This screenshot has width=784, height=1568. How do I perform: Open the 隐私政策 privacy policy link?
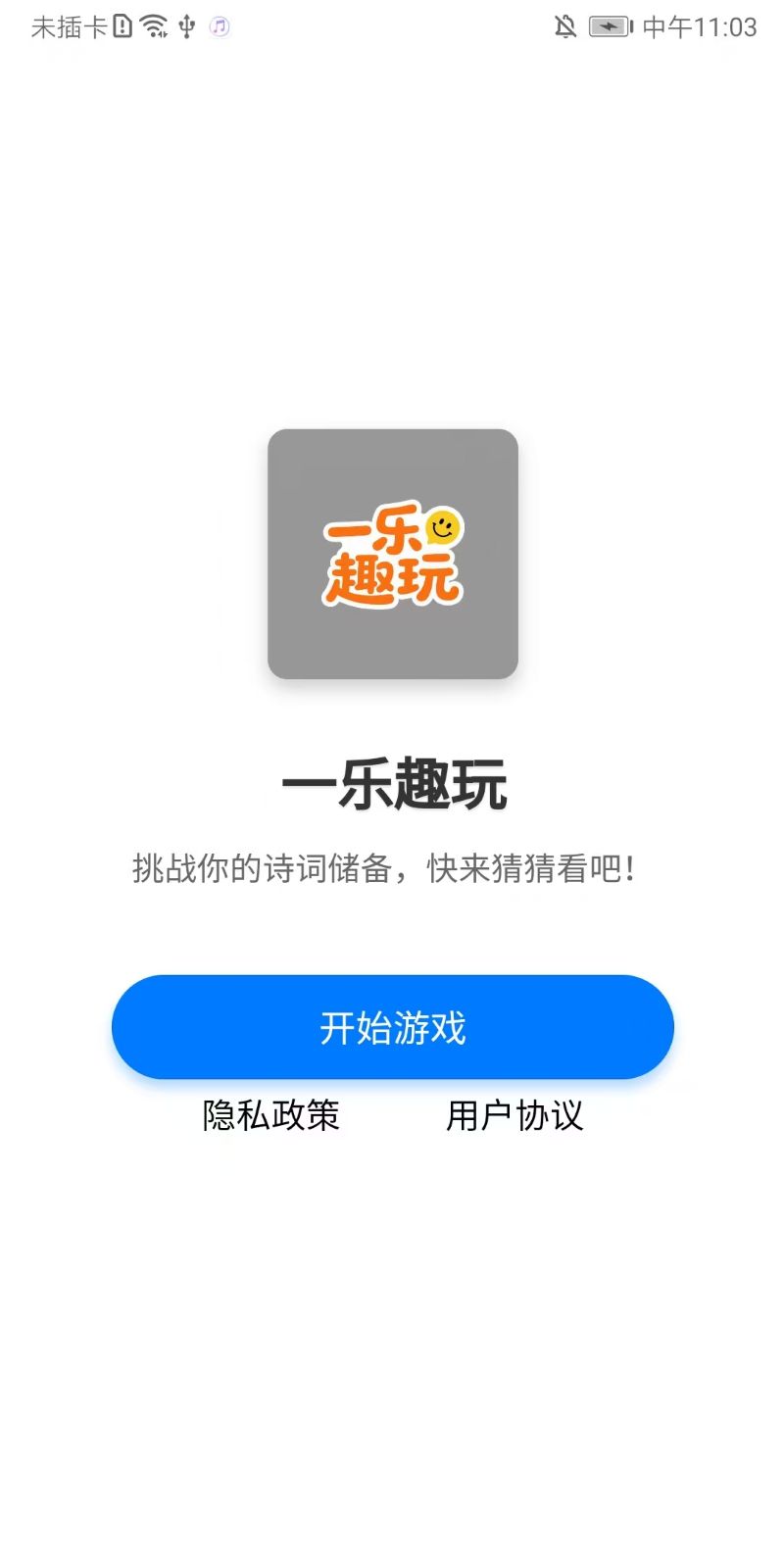pyautogui.click(x=271, y=1114)
